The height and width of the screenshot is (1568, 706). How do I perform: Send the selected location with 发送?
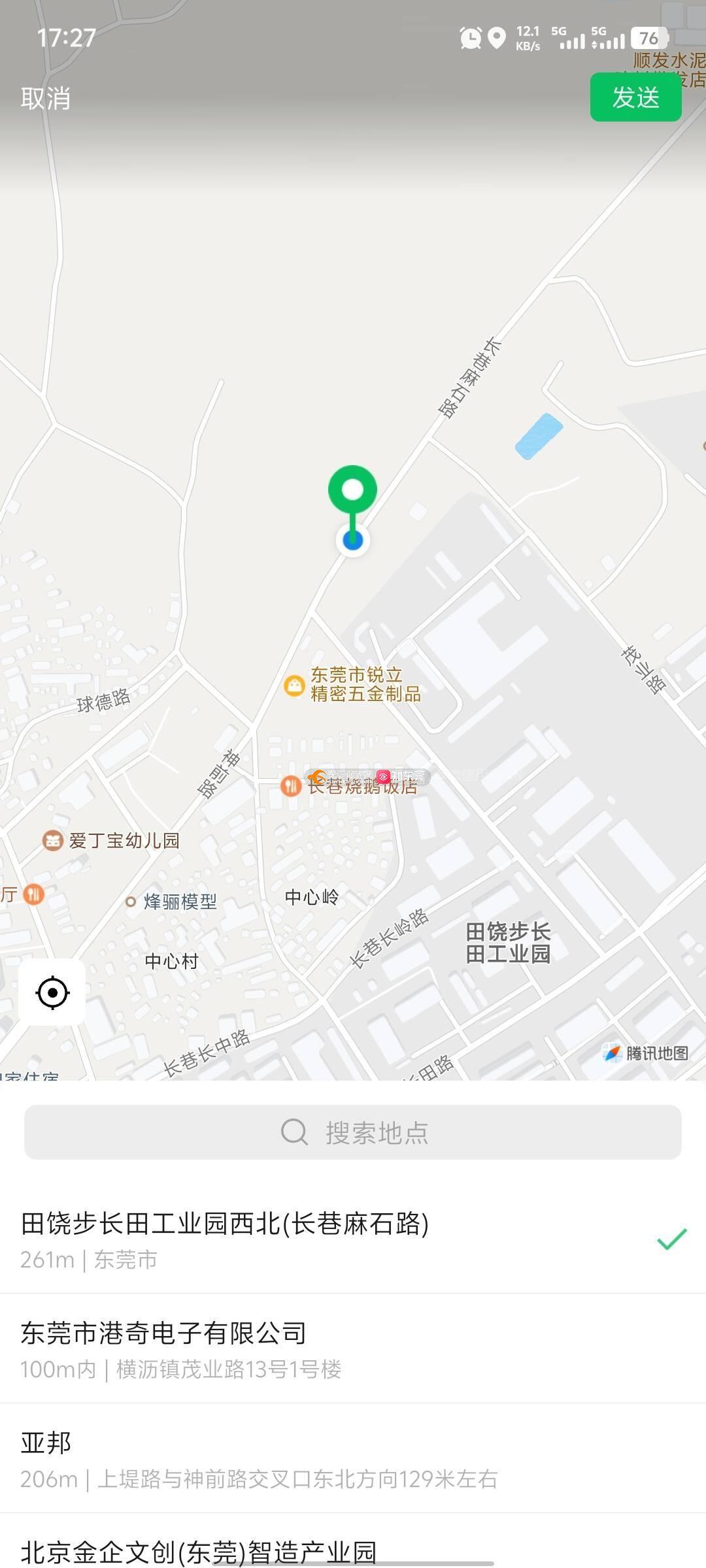[x=635, y=97]
